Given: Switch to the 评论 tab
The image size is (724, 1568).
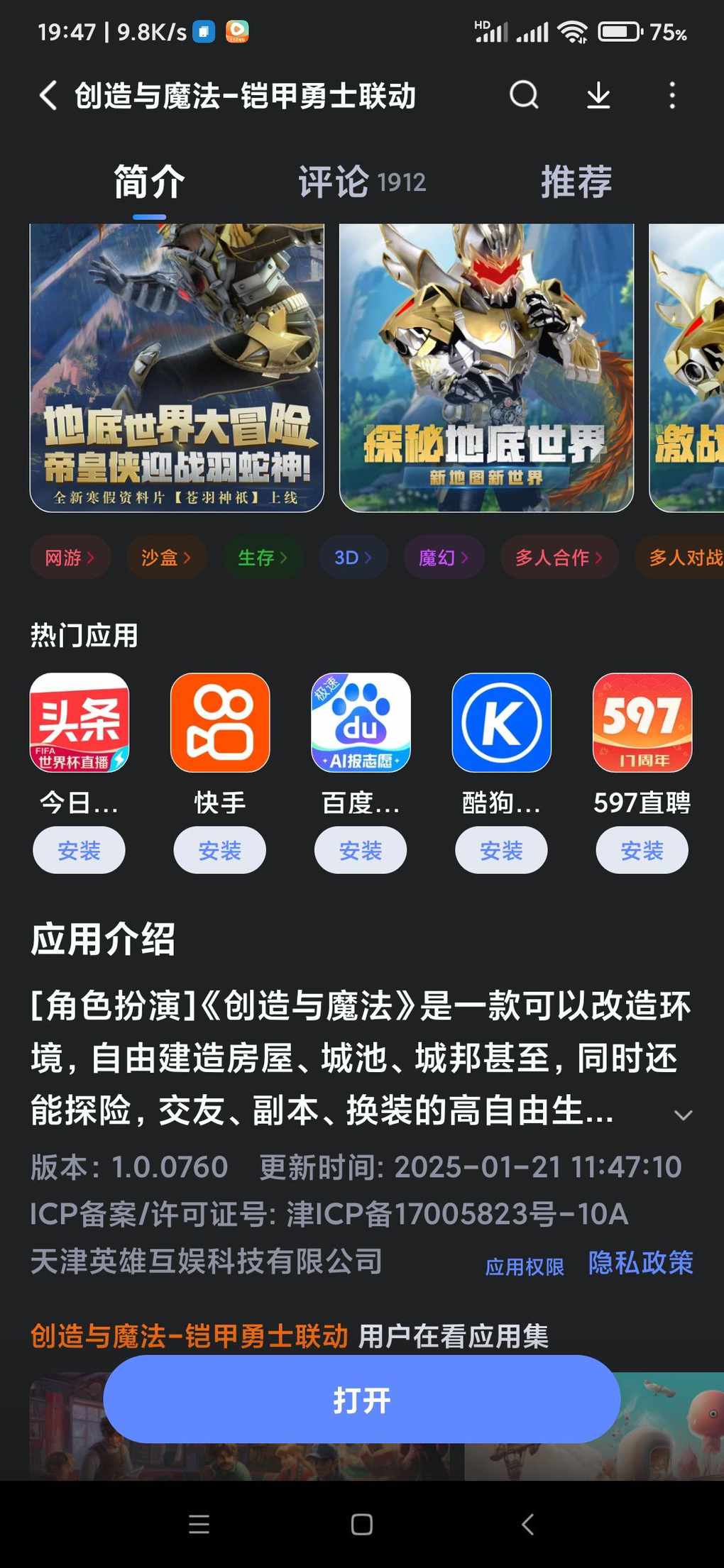Looking at the screenshot, I should [361, 182].
